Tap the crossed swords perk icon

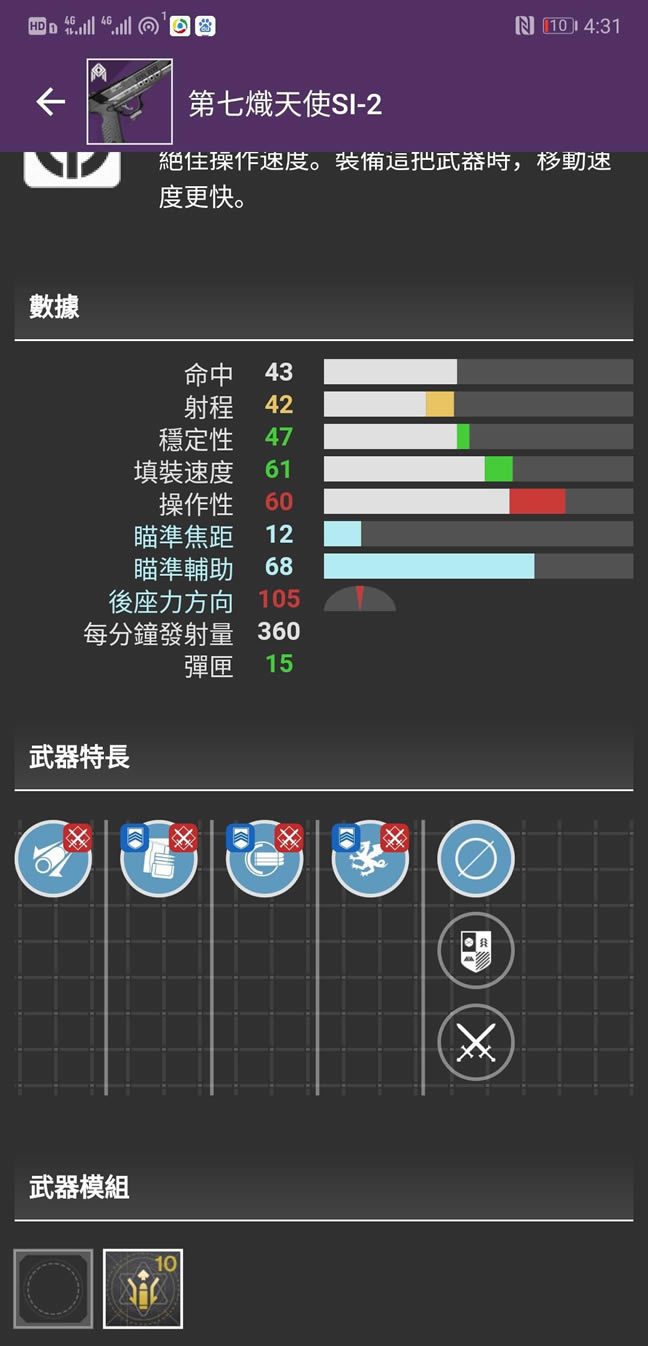476,1043
